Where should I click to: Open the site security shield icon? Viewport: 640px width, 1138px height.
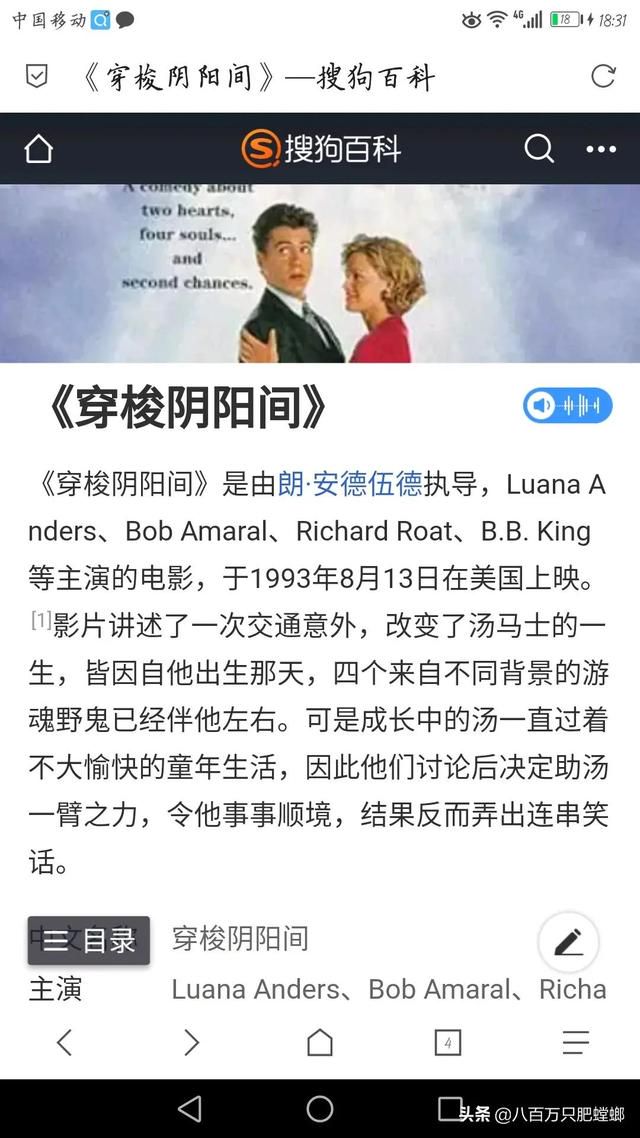(37, 75)
